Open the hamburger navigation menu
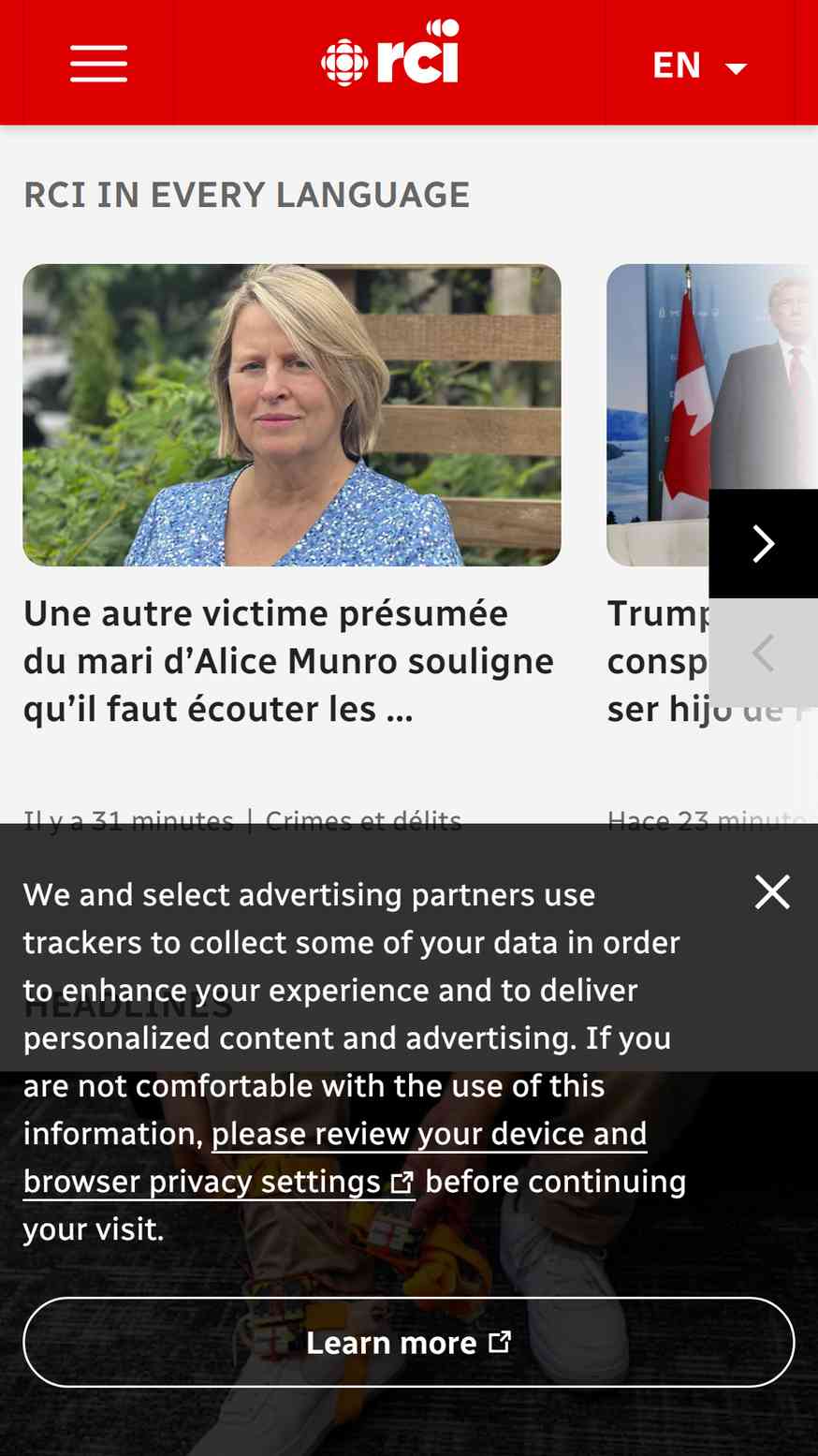818x1456 pixels. (x=98, y=64)
